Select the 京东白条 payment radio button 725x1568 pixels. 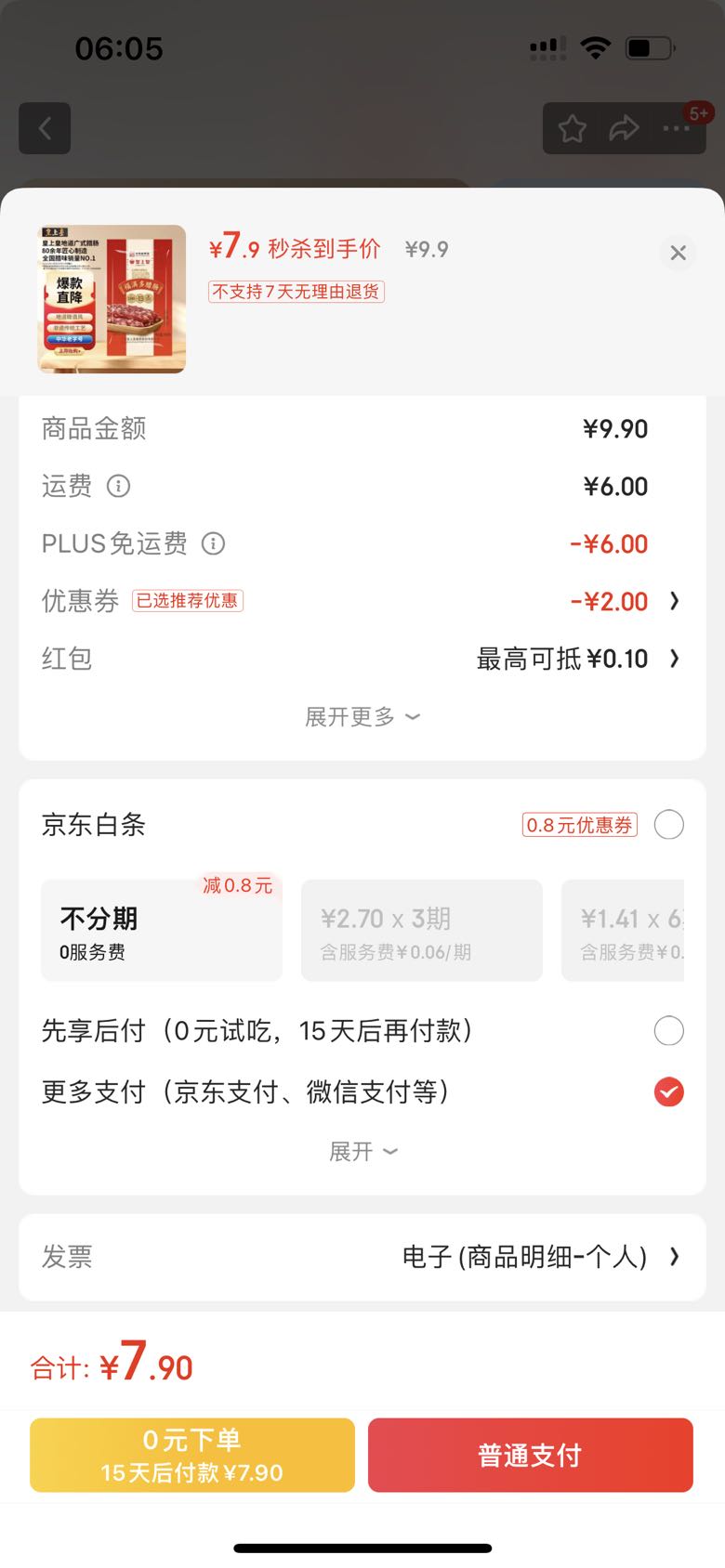coord(669,825)
